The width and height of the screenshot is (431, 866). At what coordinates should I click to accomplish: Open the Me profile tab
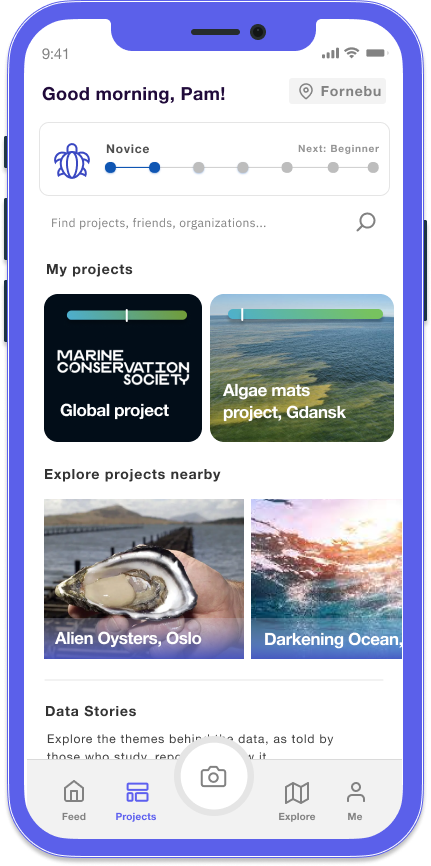[x=355, y=800]
